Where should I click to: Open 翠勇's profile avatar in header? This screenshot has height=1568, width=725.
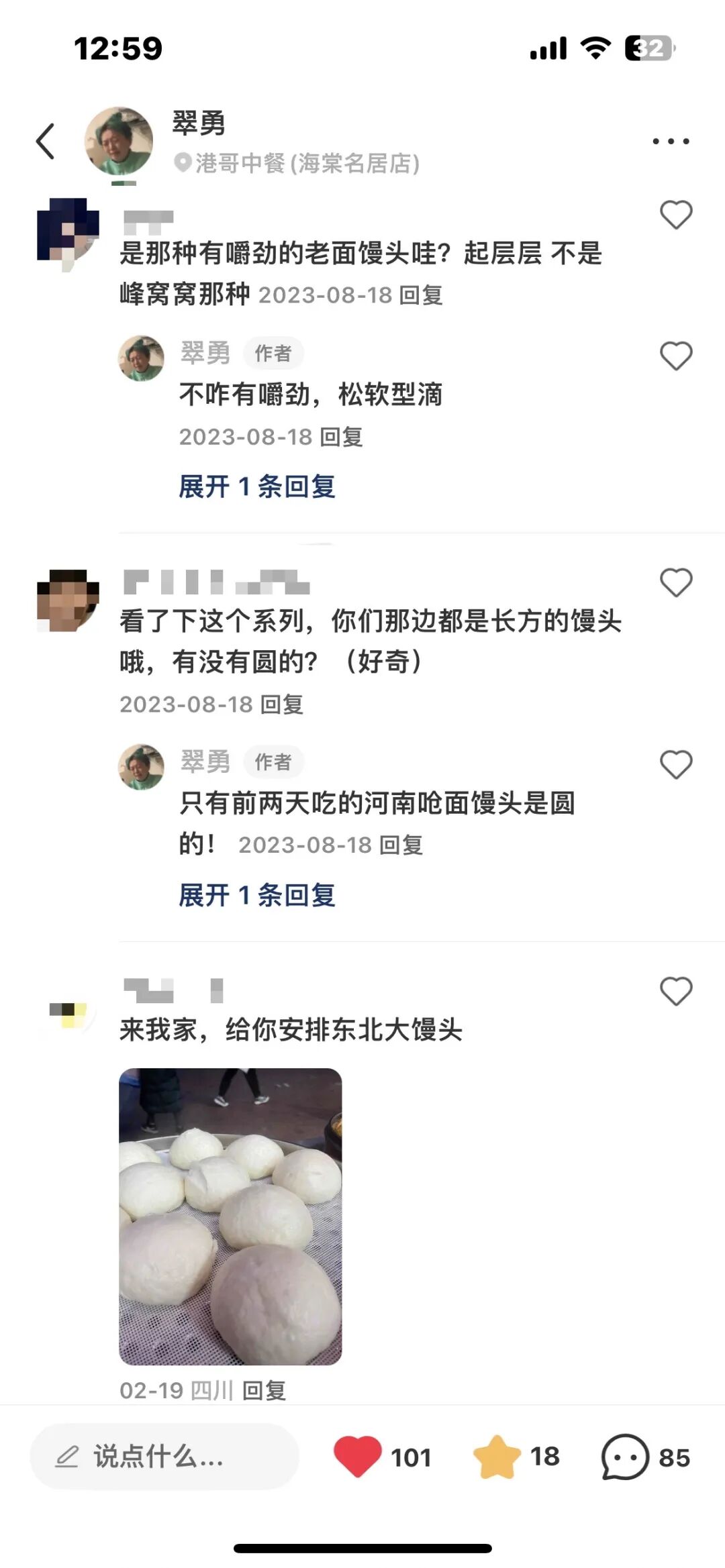[118, 142]
